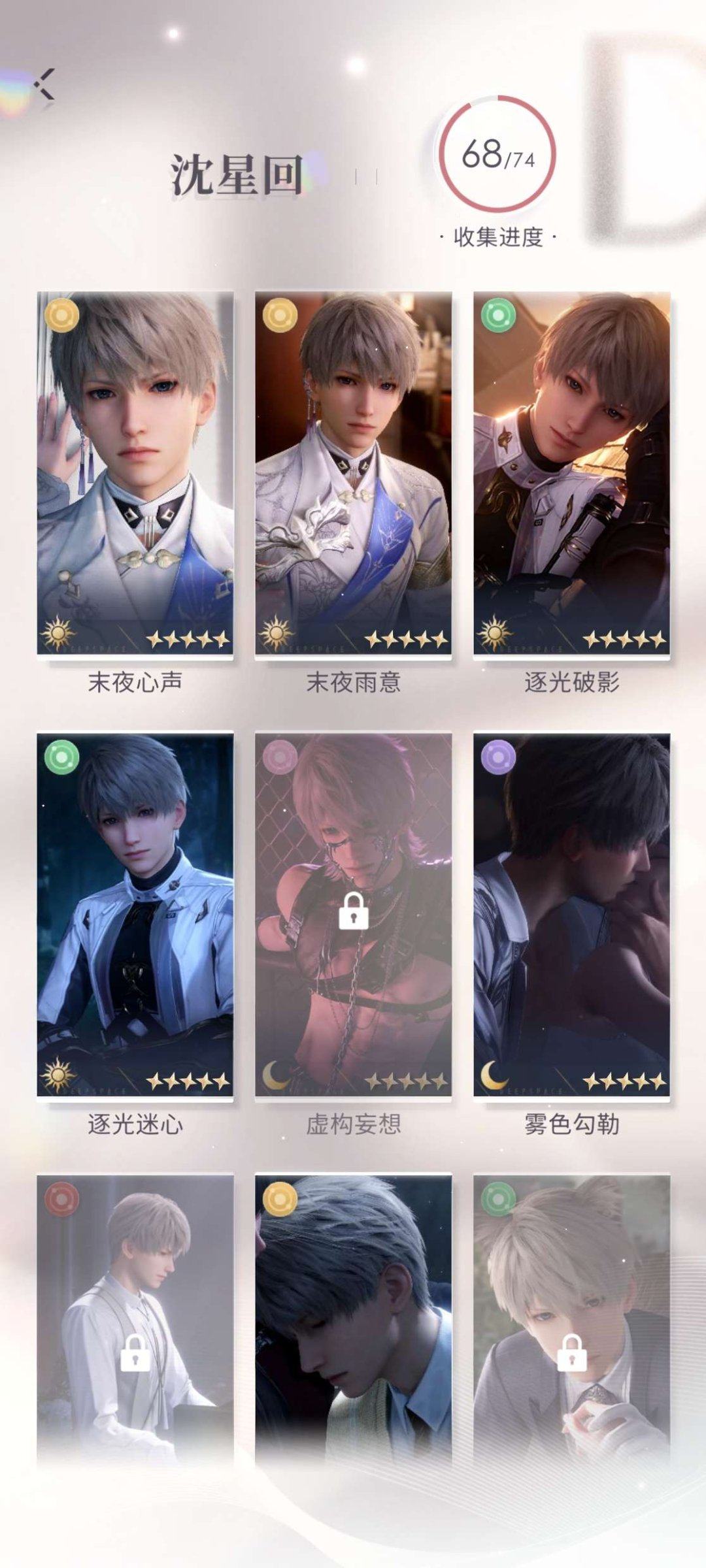Viewport: 706px width, 1568px height.
Task: Select the locked 虚构妄想 card
Action: point(353,915)
